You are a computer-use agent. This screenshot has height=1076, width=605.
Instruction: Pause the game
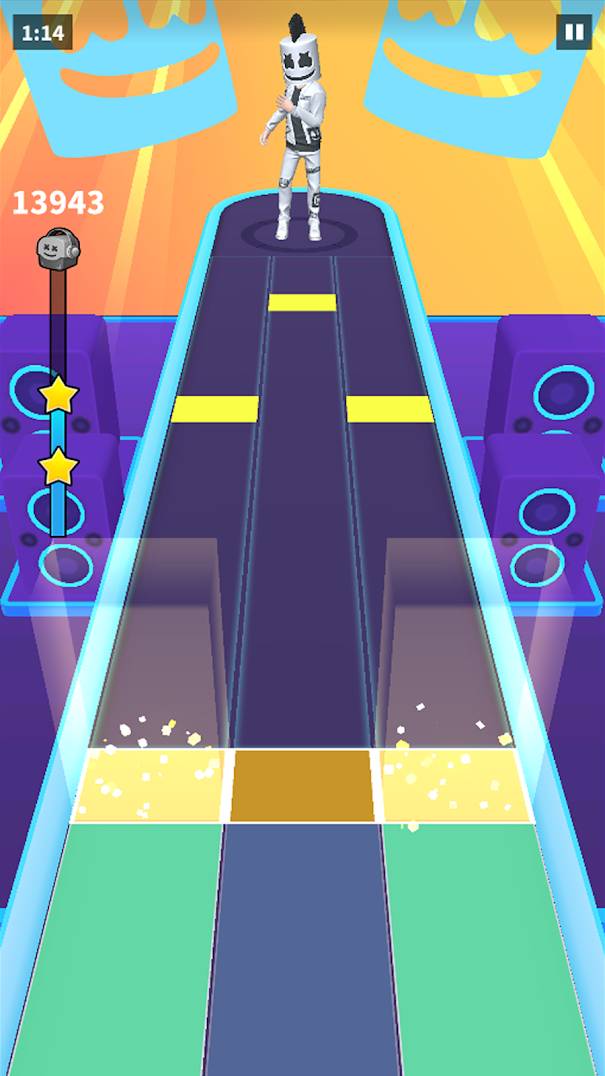click(x=573, y=32)
